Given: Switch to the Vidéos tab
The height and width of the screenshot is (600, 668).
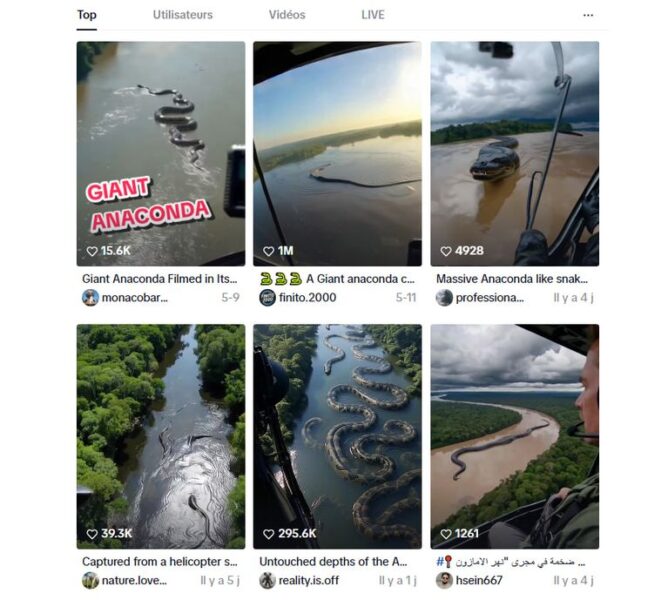Looking at the screenshot, I should (286, 15).
